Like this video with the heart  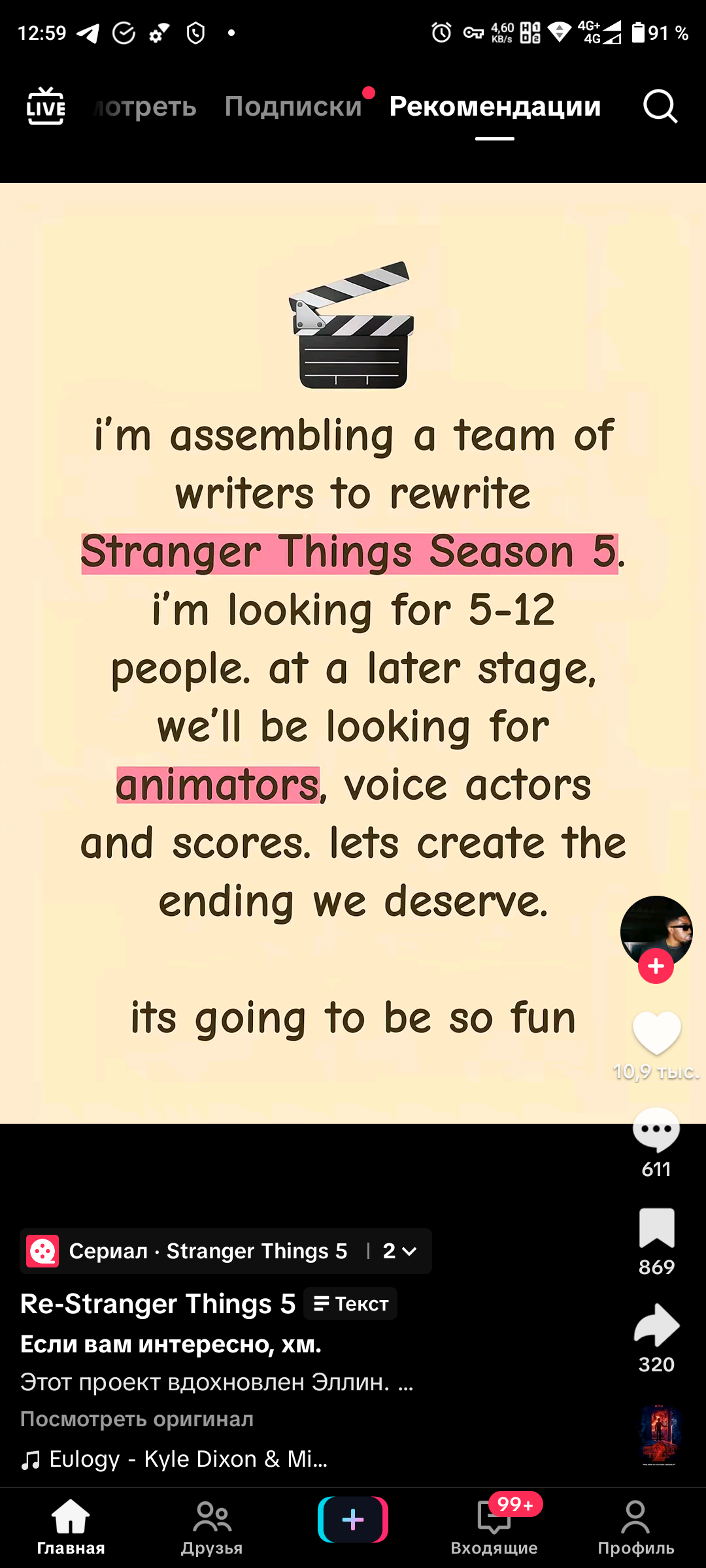[656, 1033]
